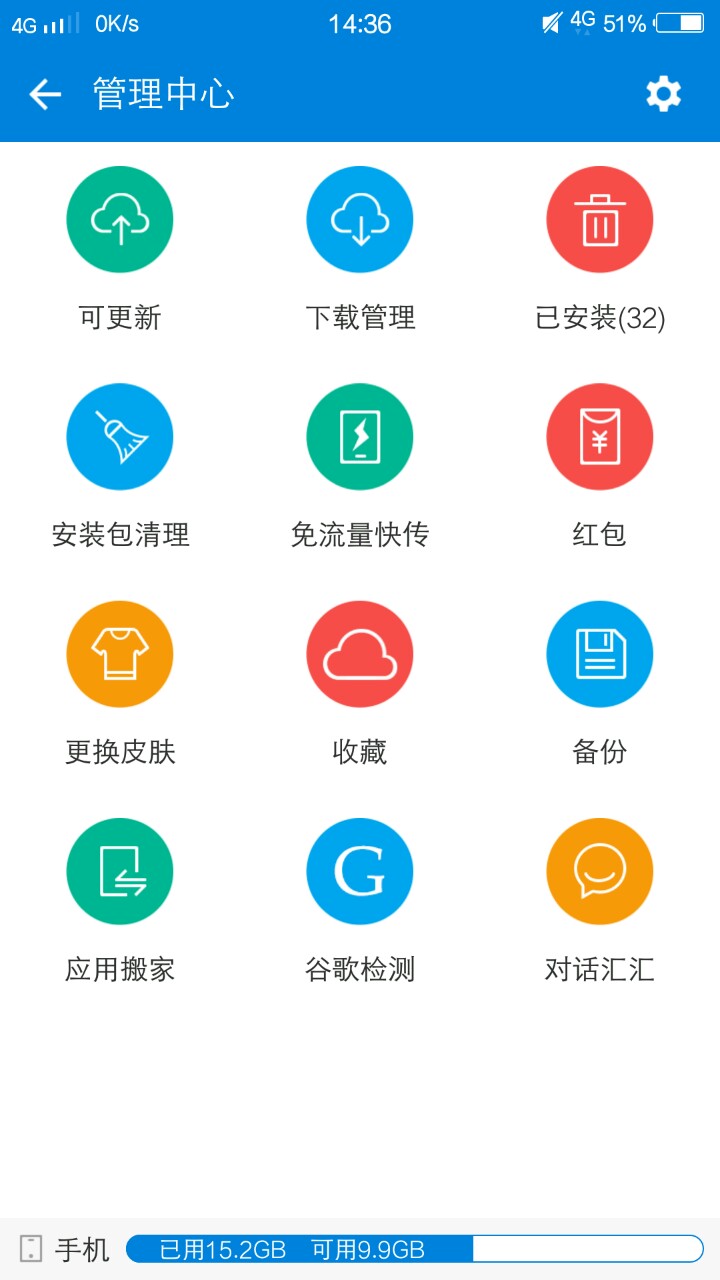
Task: Open settings via the gear icon
Action: coord(663,94)
